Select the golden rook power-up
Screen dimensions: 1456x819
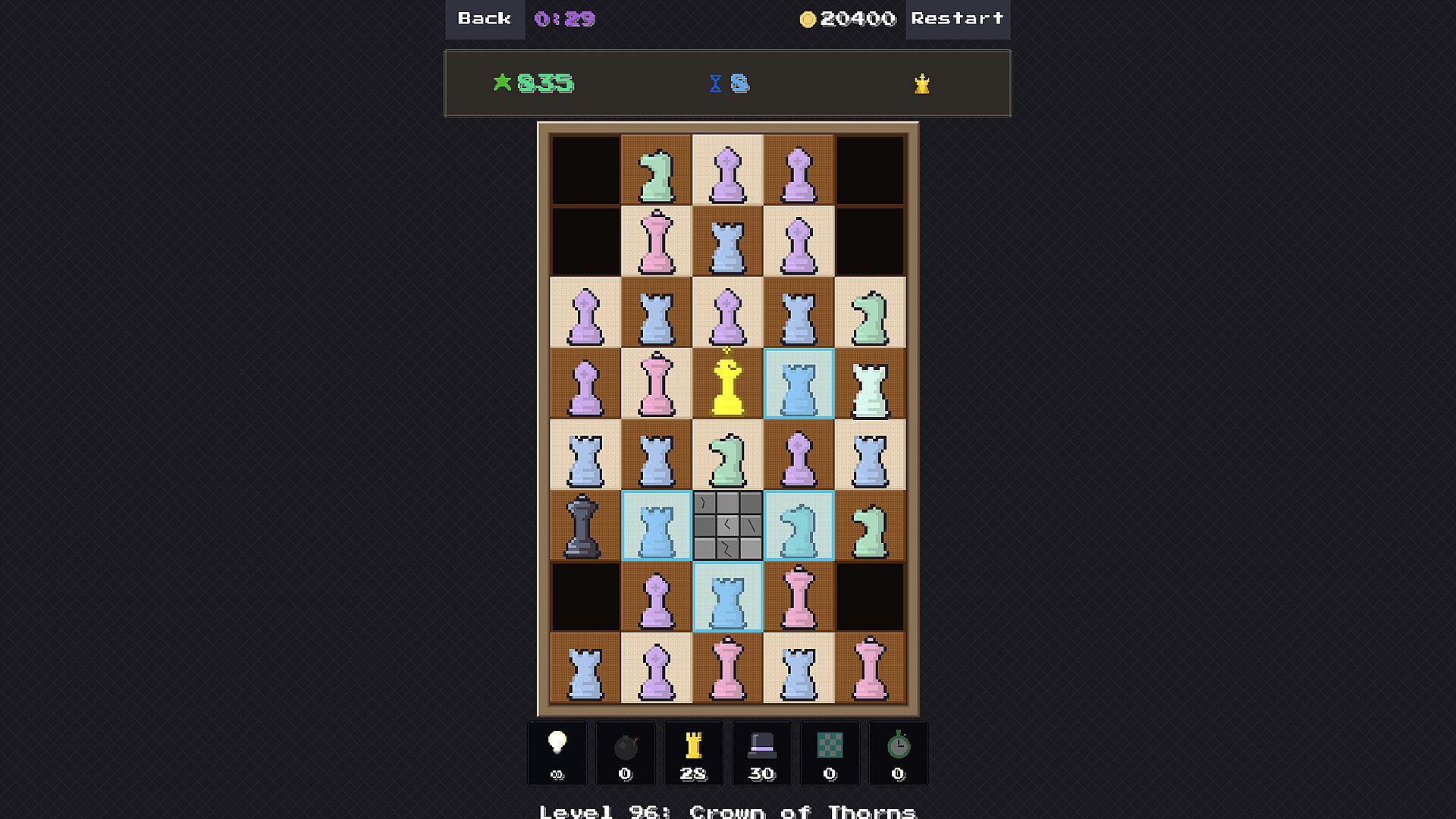point(693,753)
